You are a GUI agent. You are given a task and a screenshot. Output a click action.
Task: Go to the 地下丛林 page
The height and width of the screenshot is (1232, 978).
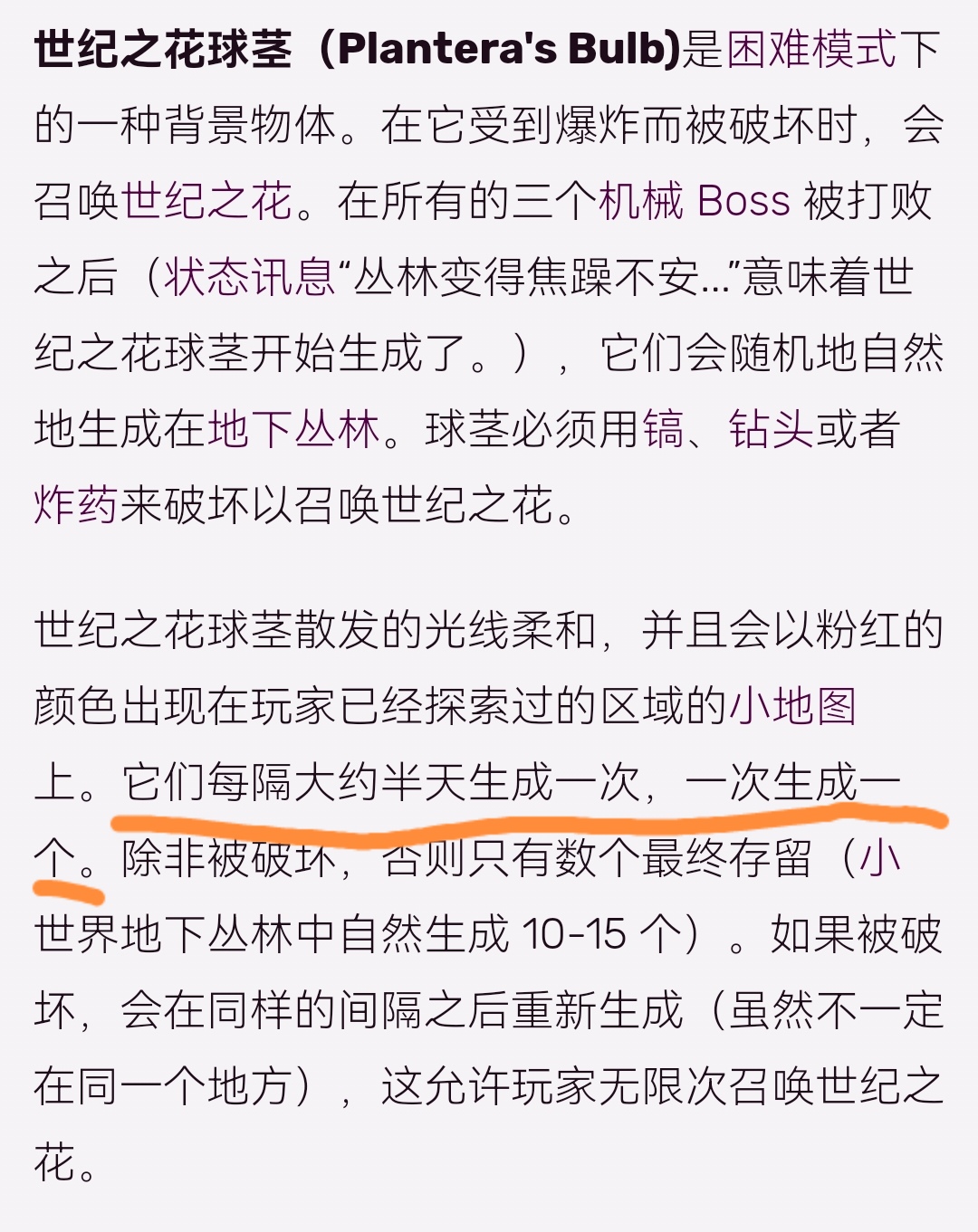(293, 429)
